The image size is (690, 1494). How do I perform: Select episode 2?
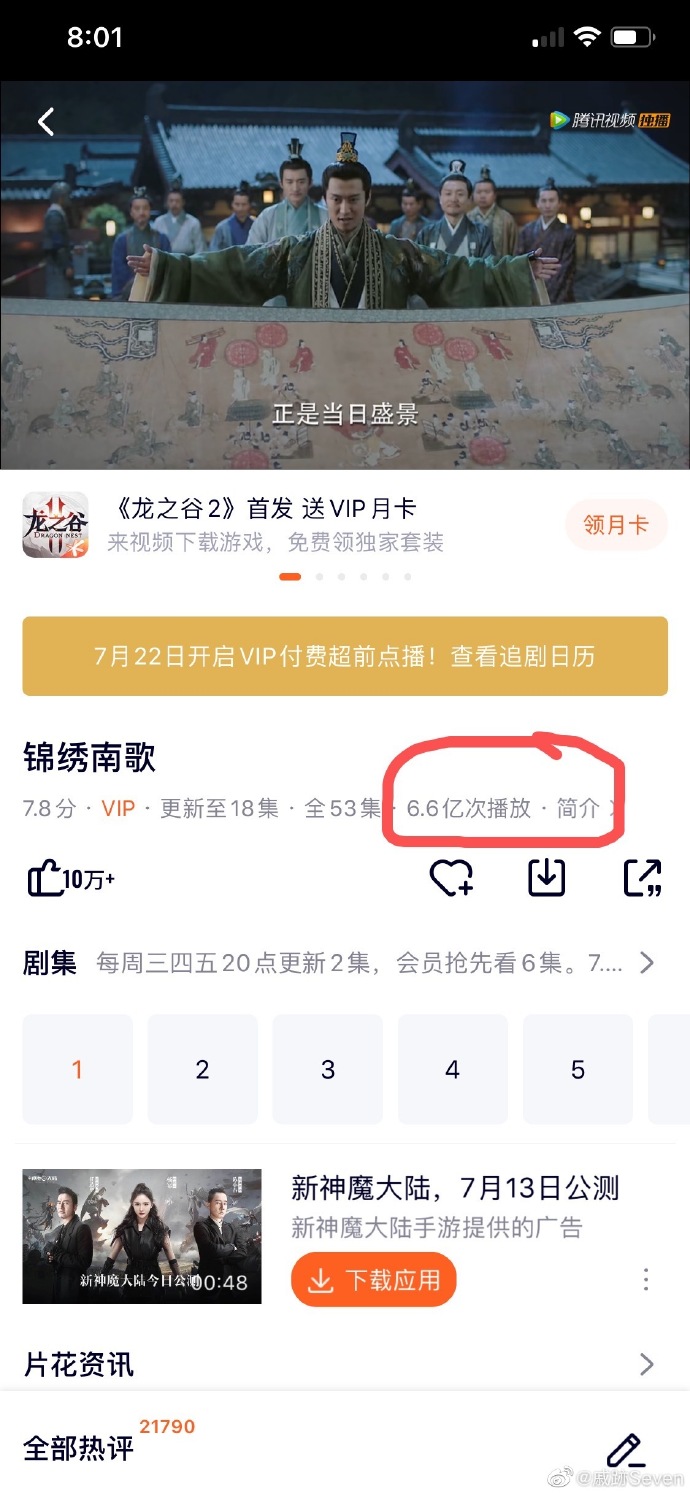[202, 1069]
